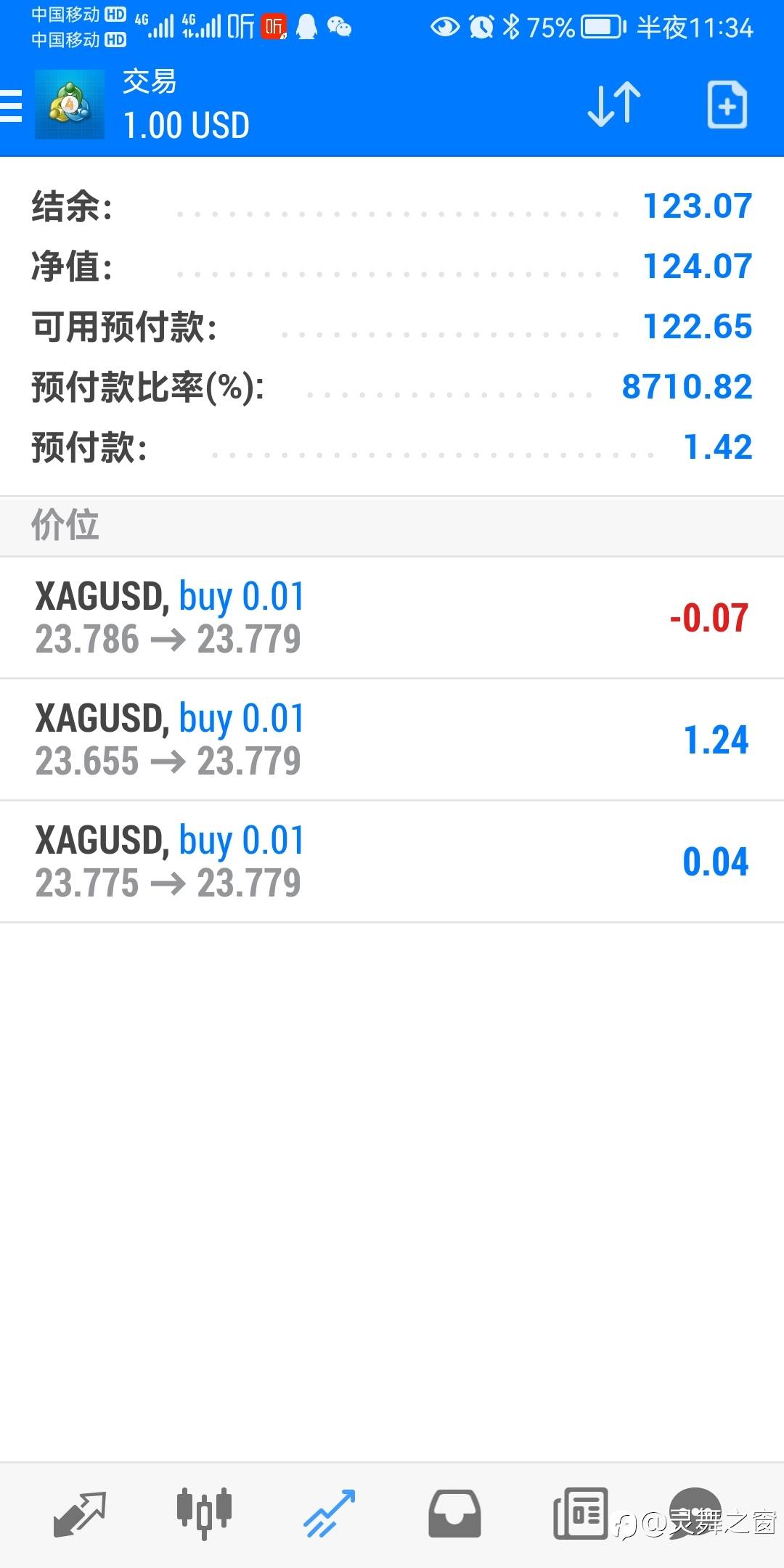Viewport: 784px width, 1568px height.
Task: Open the hamburger drawer menu
Action: [11, 106]
